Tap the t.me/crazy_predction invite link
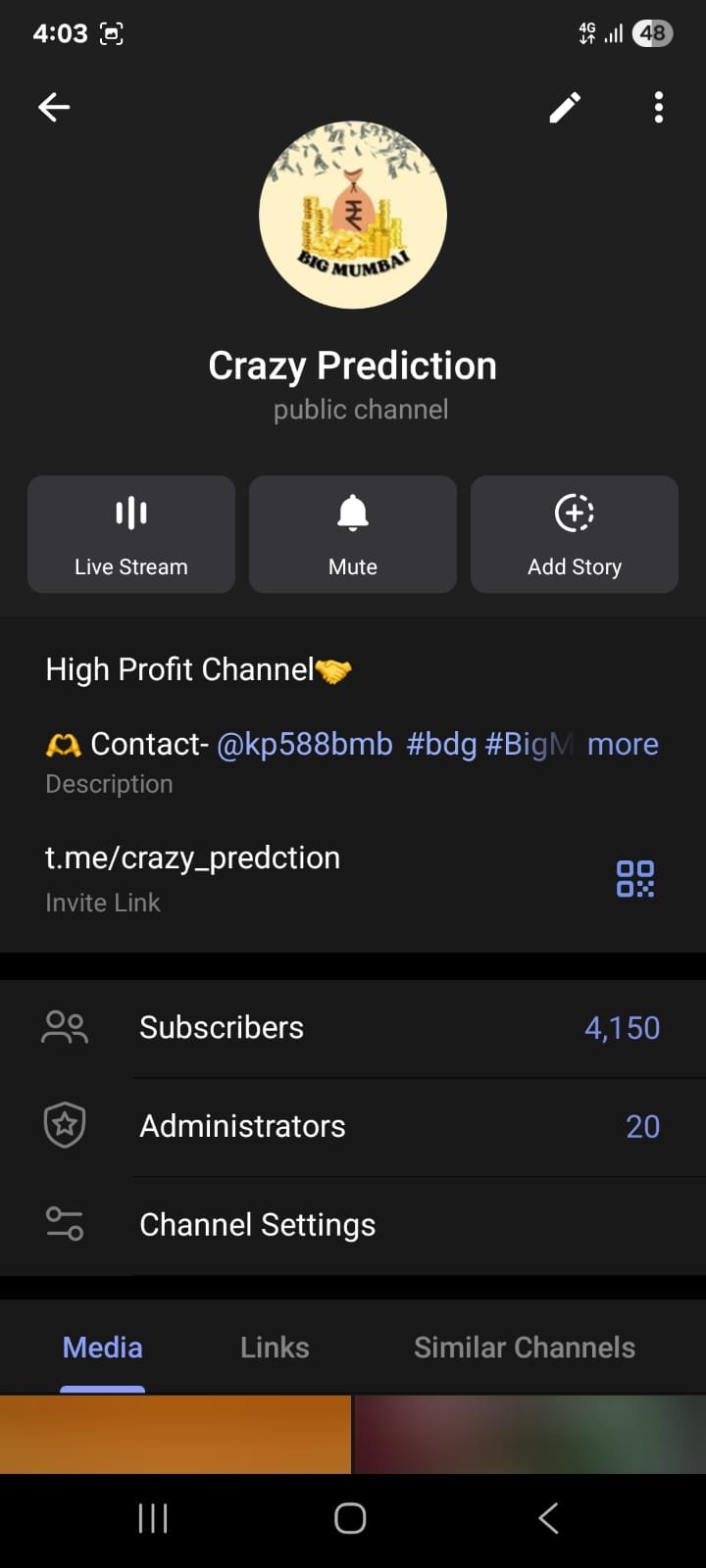The image size is (706, 1568). [193, 857]
